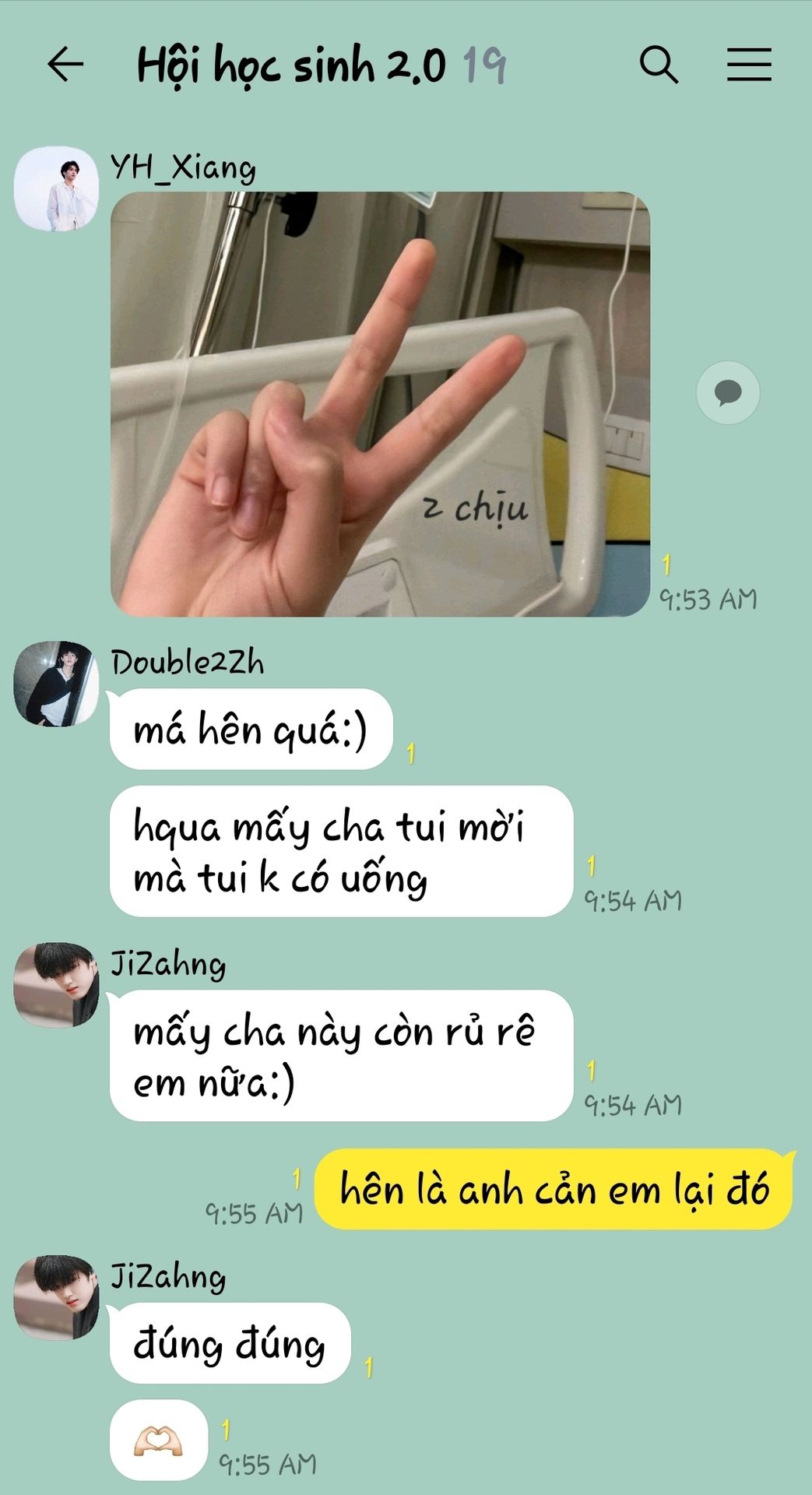Open the chat menu icon
The height and width of the screenshot is (1495, 812).
(x=749, y=65)
